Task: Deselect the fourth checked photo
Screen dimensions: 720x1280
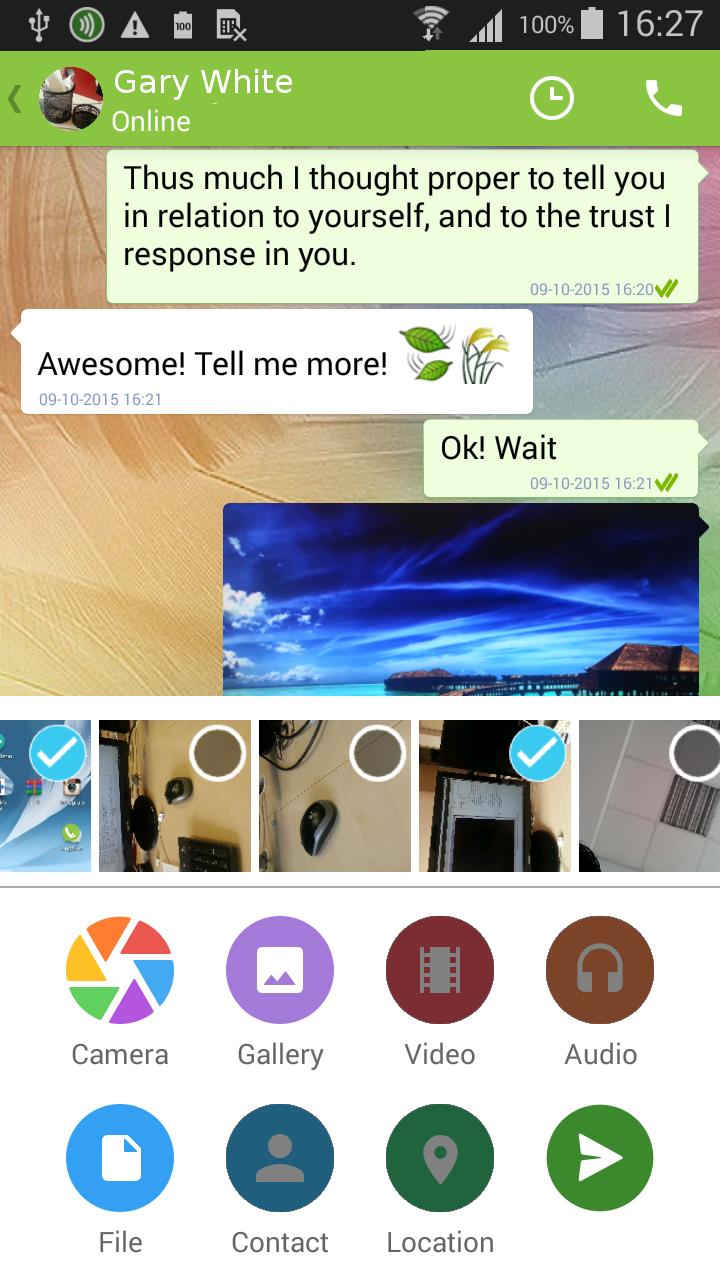Action: 537,754
